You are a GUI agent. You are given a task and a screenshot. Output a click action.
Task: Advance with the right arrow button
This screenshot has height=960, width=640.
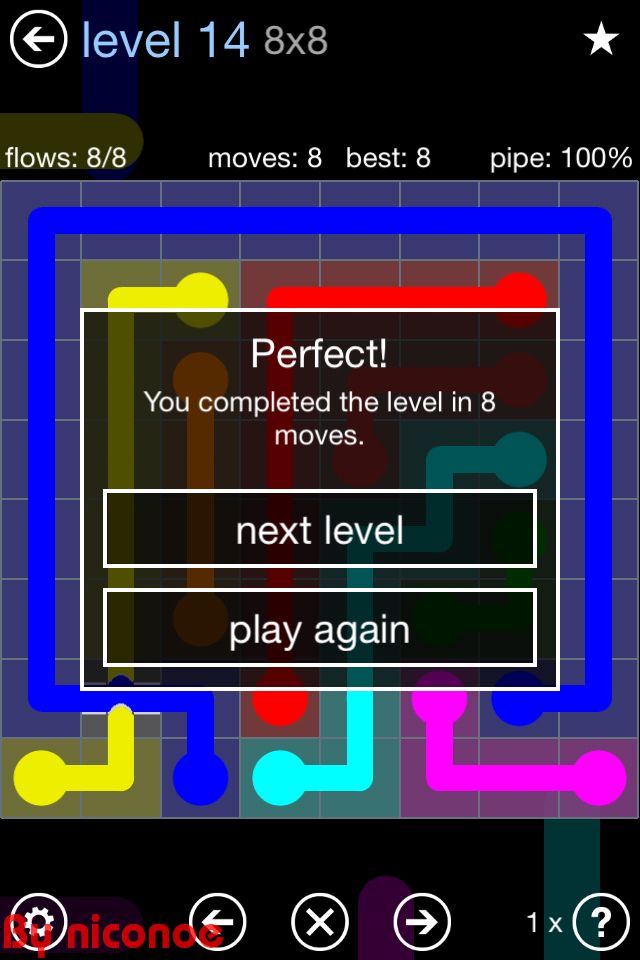click(422, 921)
